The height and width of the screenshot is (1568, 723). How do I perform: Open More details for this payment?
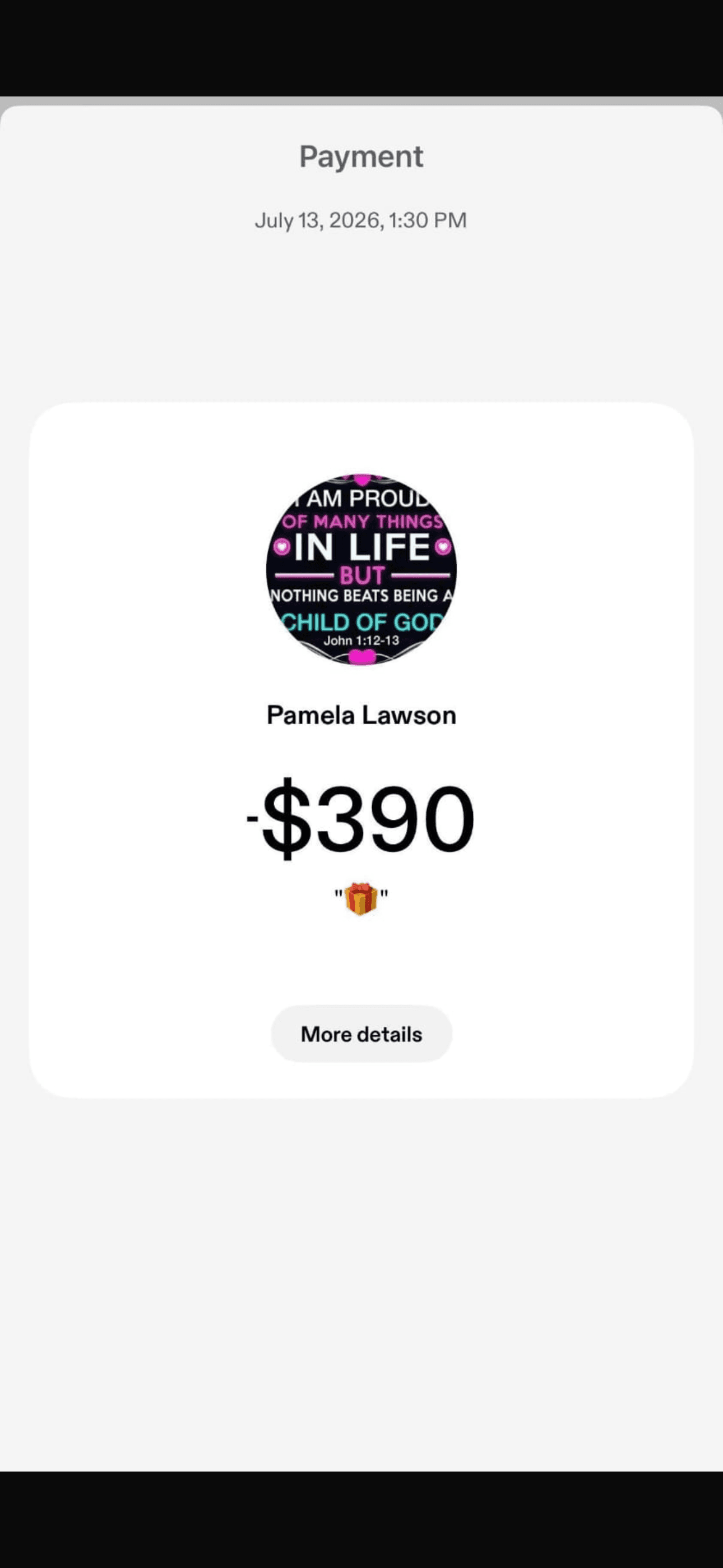click(361, 1034)
